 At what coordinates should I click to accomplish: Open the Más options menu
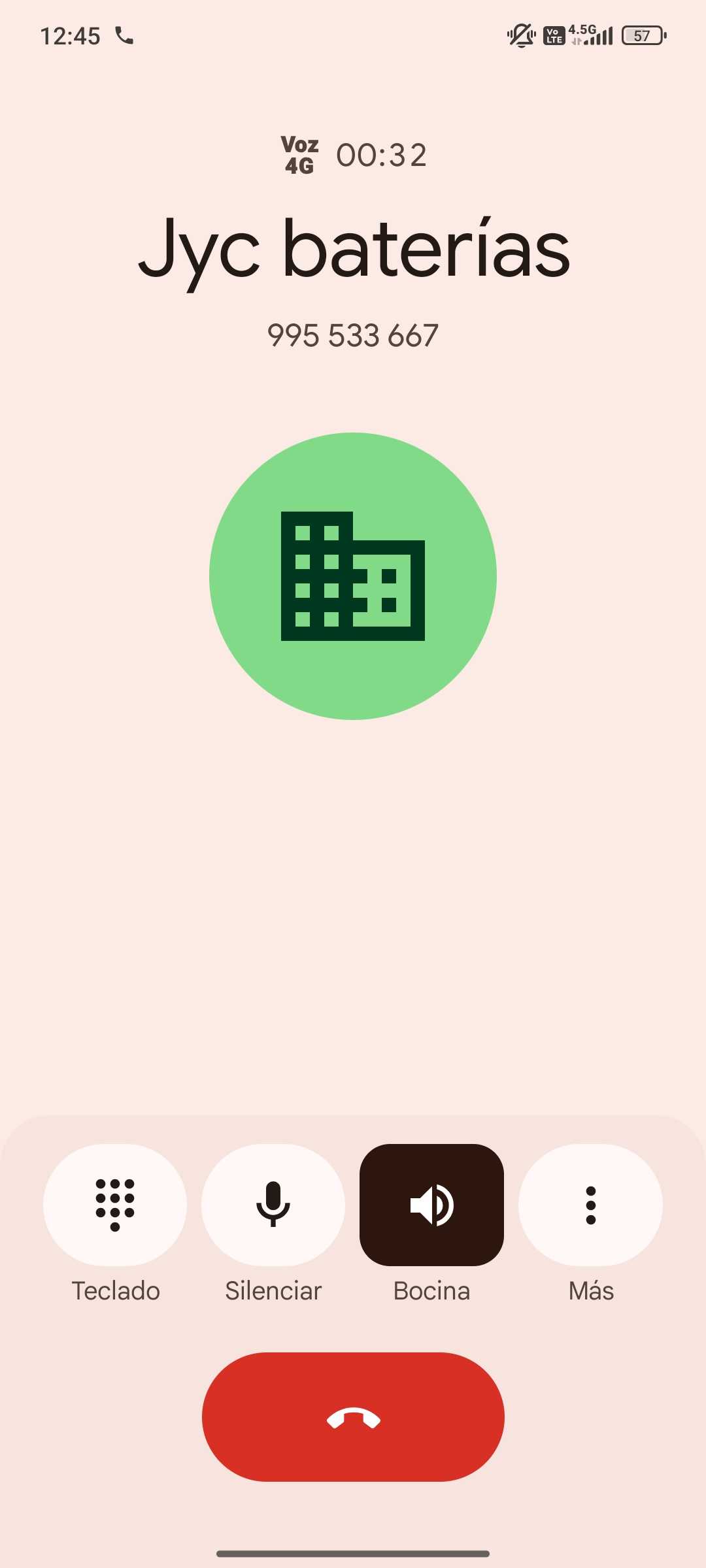590,1204
